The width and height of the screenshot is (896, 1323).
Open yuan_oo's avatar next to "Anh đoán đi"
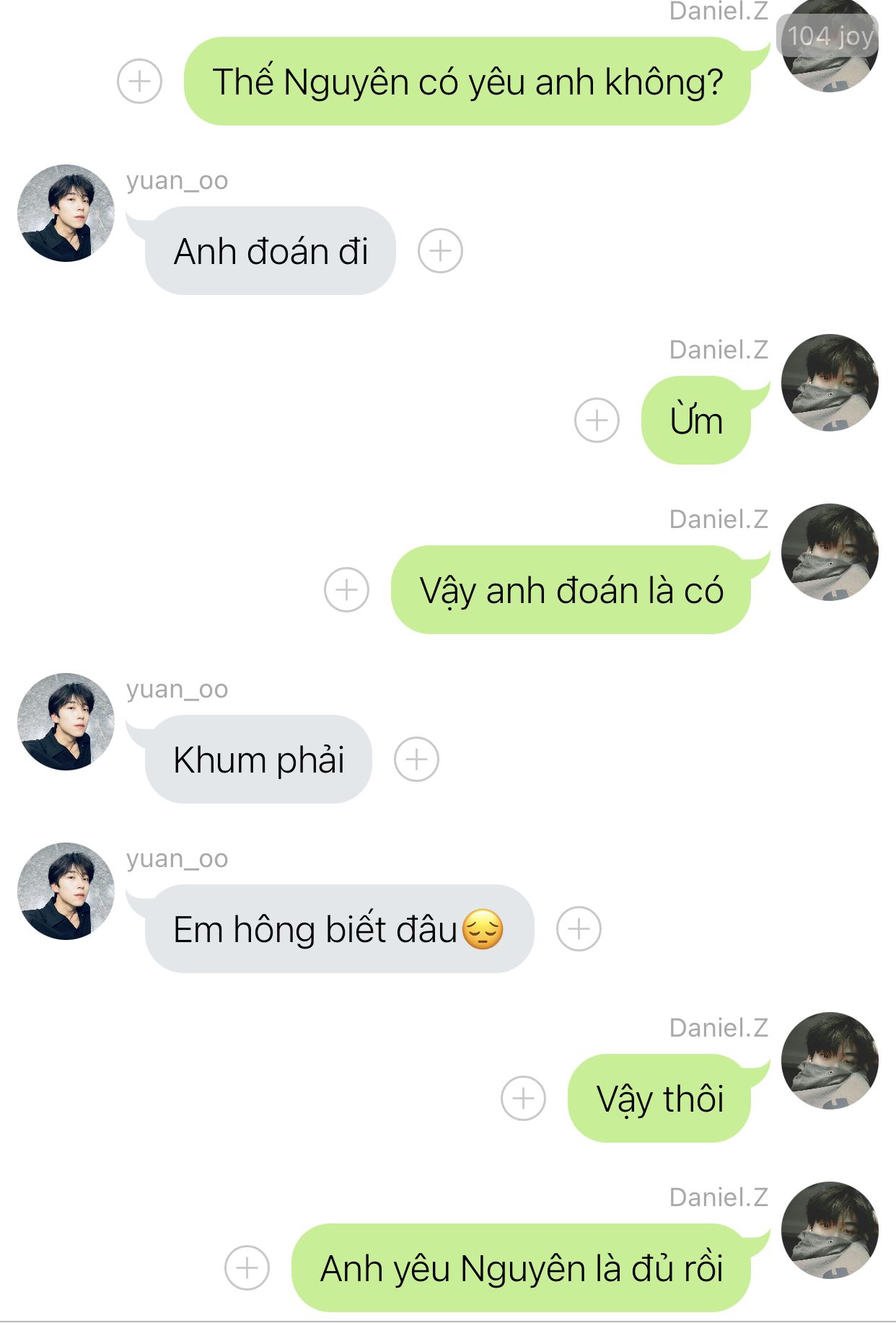click(66, 213)
